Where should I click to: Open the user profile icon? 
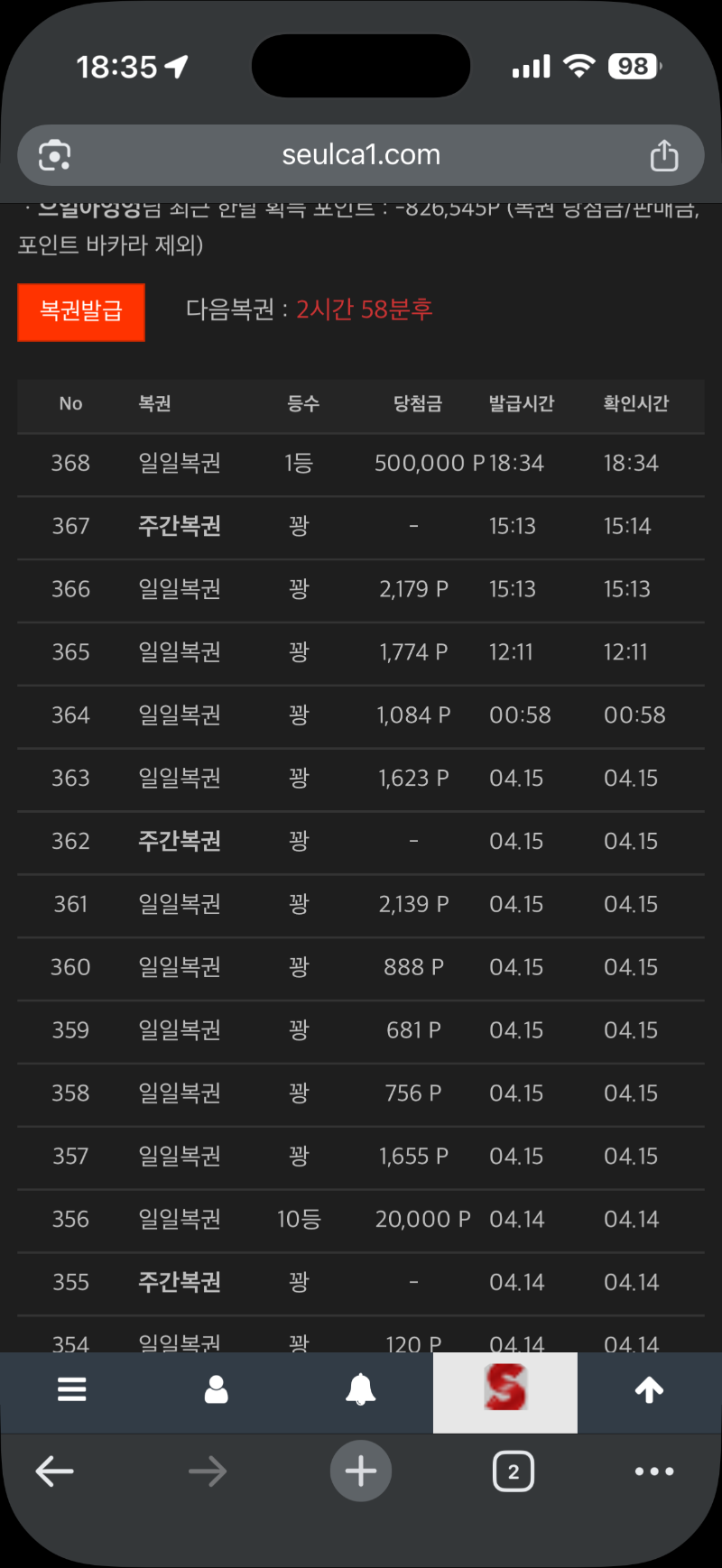point(217,1389)
